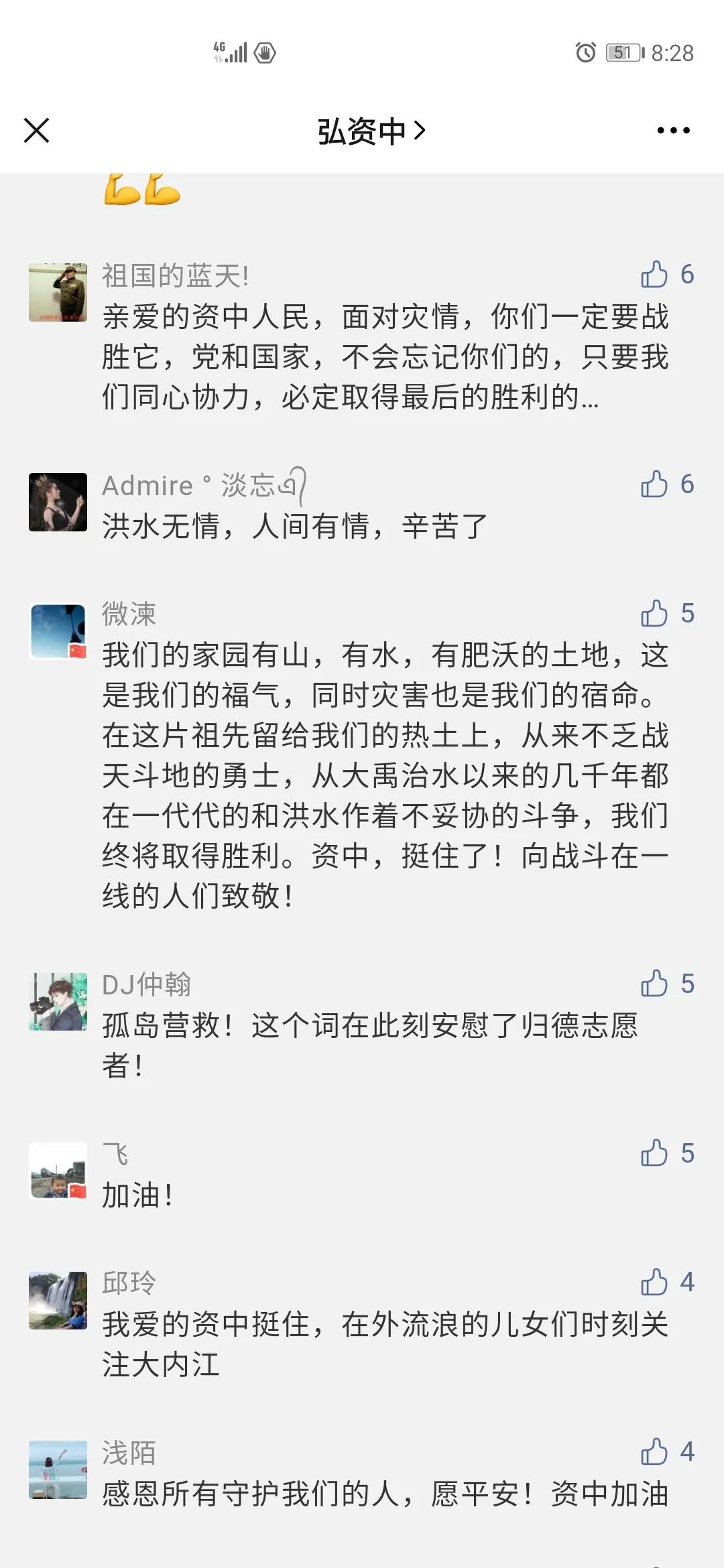Like DJ仲翰's comment
Image resolution: width=724 pixels, height=1568 pixels.
[x=654, y=984]
